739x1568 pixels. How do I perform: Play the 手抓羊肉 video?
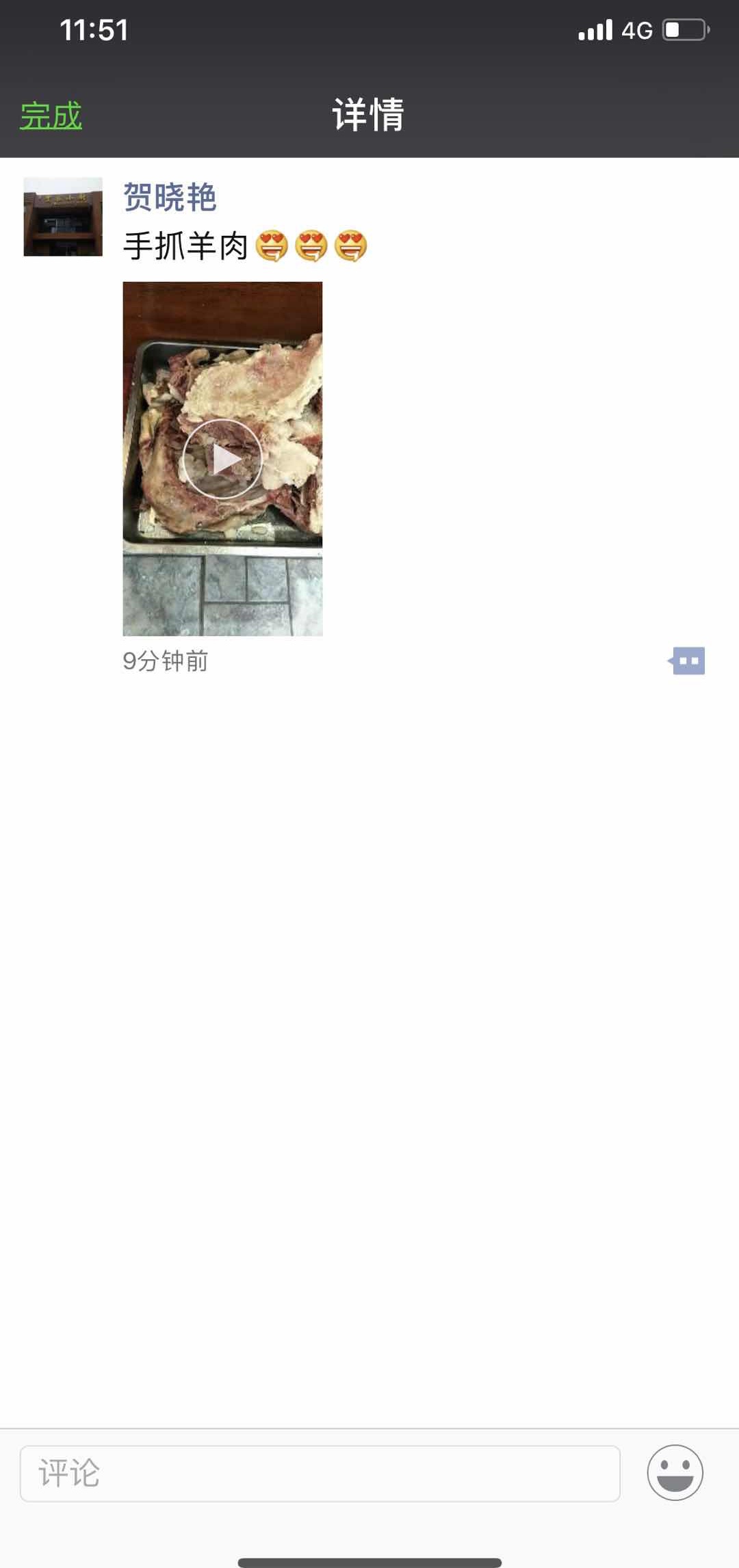pos(222,459)
